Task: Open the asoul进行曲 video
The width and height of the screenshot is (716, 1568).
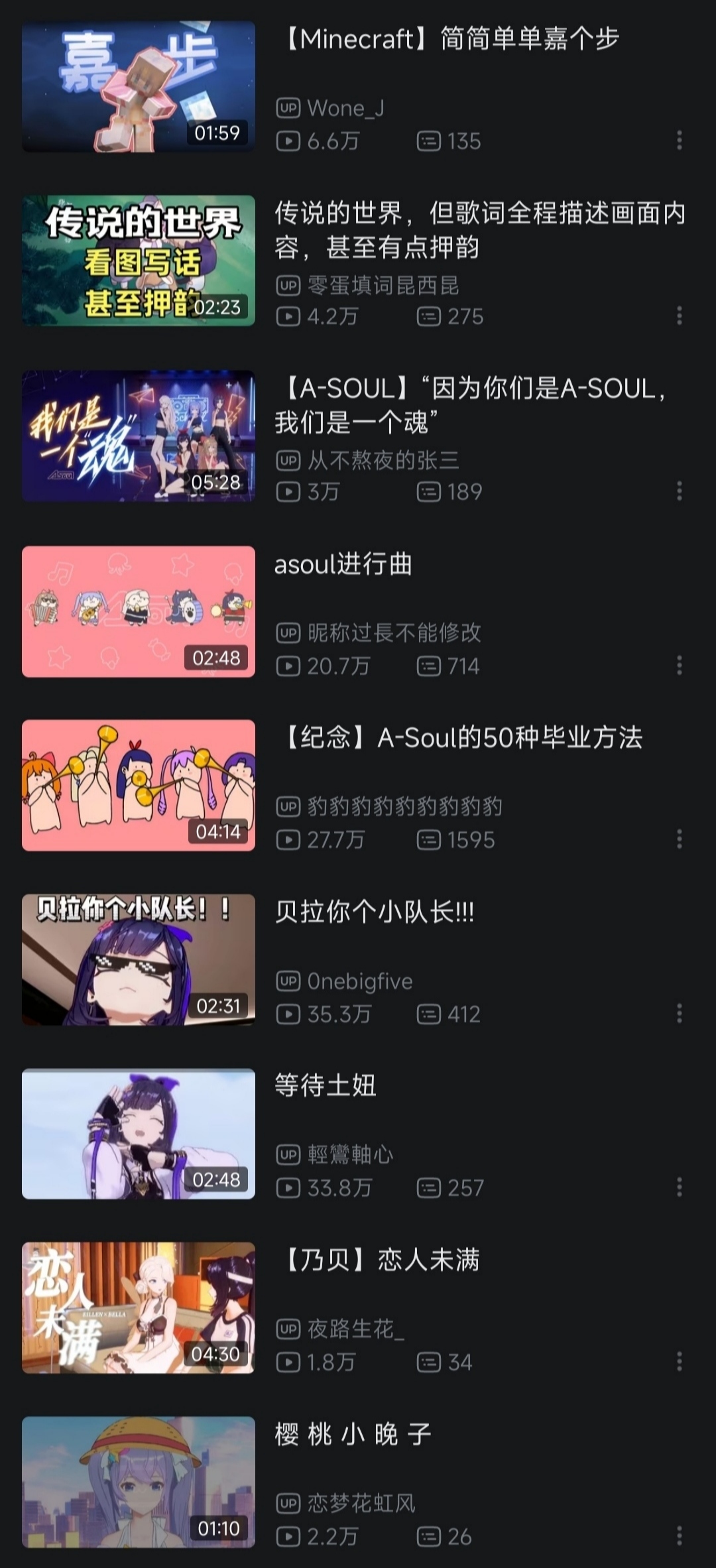Action: (139, 611)
